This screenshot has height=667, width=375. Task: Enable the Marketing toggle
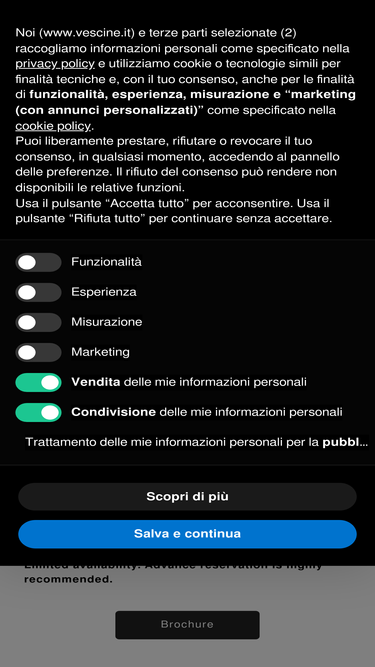[38, 353]
